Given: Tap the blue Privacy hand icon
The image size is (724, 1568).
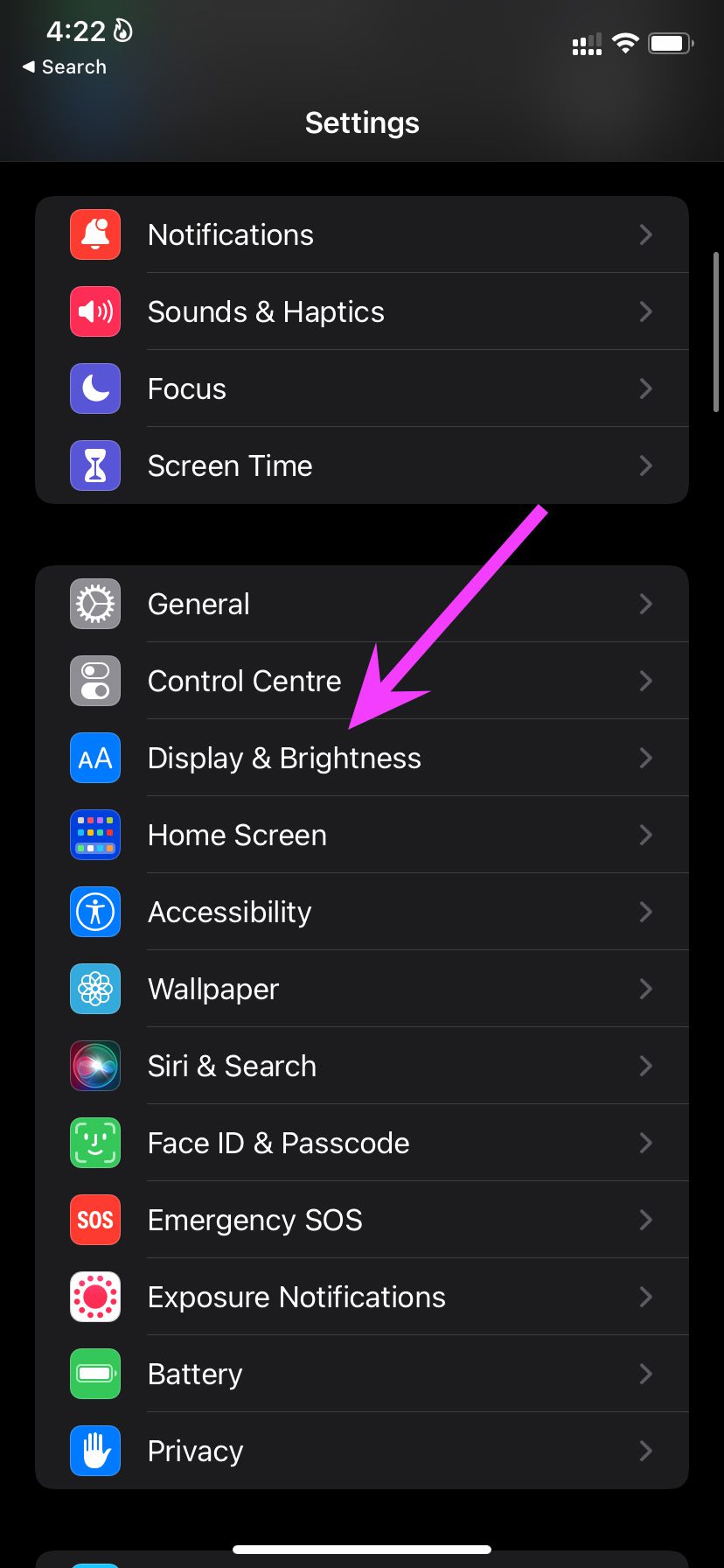Looking at the screenshot, I should click(94, 1451).
